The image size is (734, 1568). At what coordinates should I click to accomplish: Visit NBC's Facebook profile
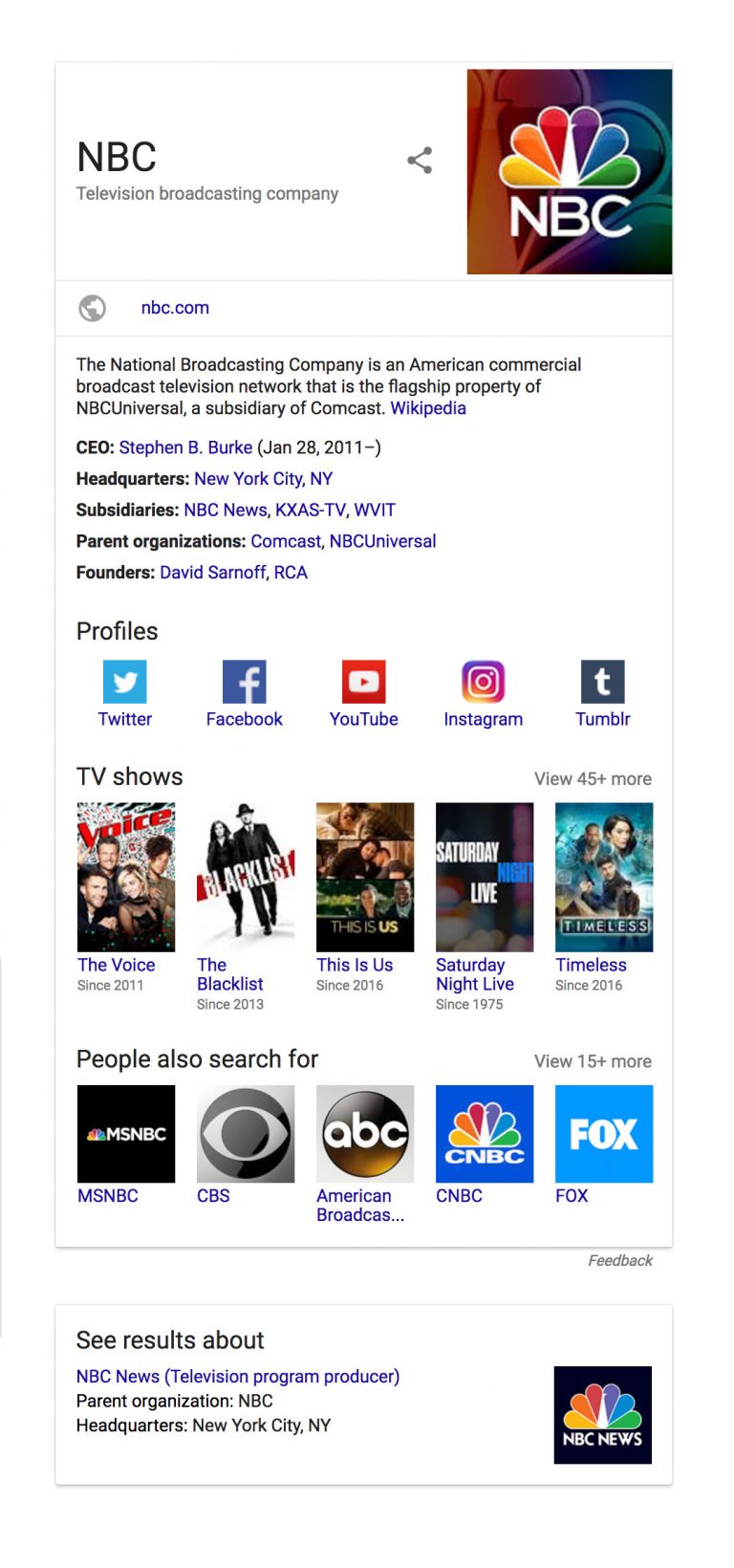pyautogui.click(x=245, y=694)
